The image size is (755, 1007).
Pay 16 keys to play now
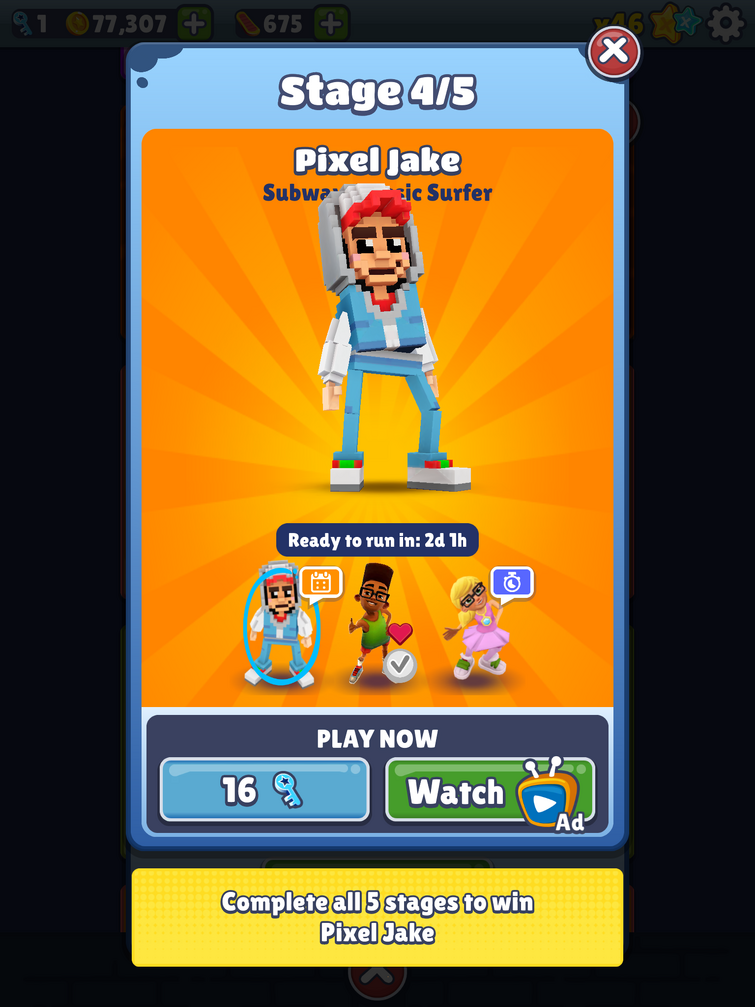pos(265,790)
